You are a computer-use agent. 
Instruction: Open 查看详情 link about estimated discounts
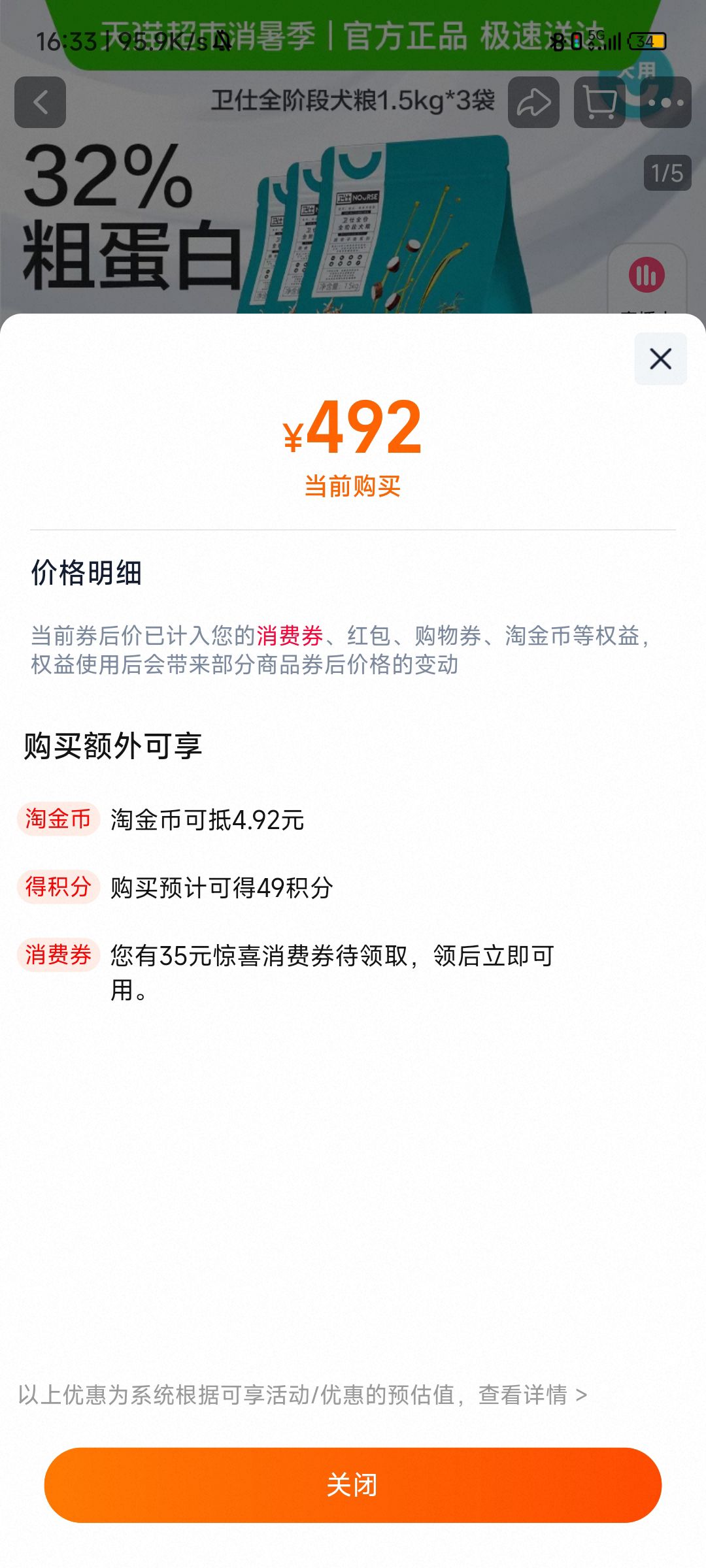[x=532, y=1395]
